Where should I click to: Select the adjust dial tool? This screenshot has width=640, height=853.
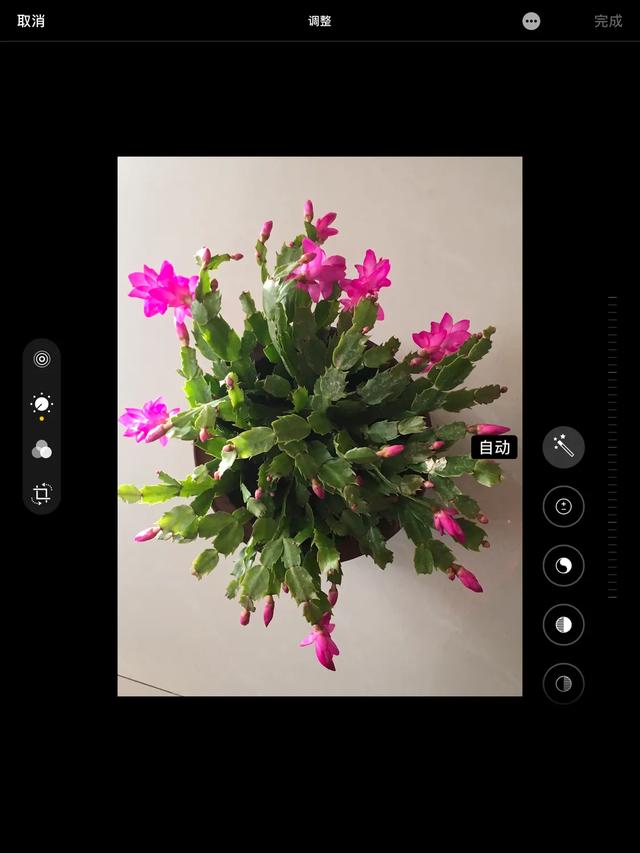[x=42, y=404]
